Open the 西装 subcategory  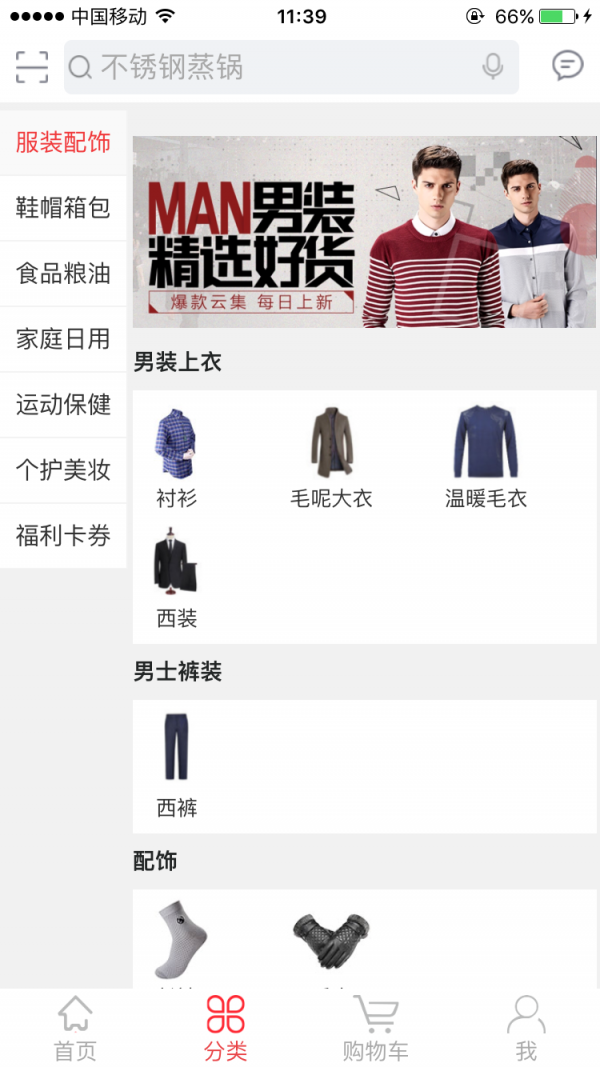coord(176,578)
